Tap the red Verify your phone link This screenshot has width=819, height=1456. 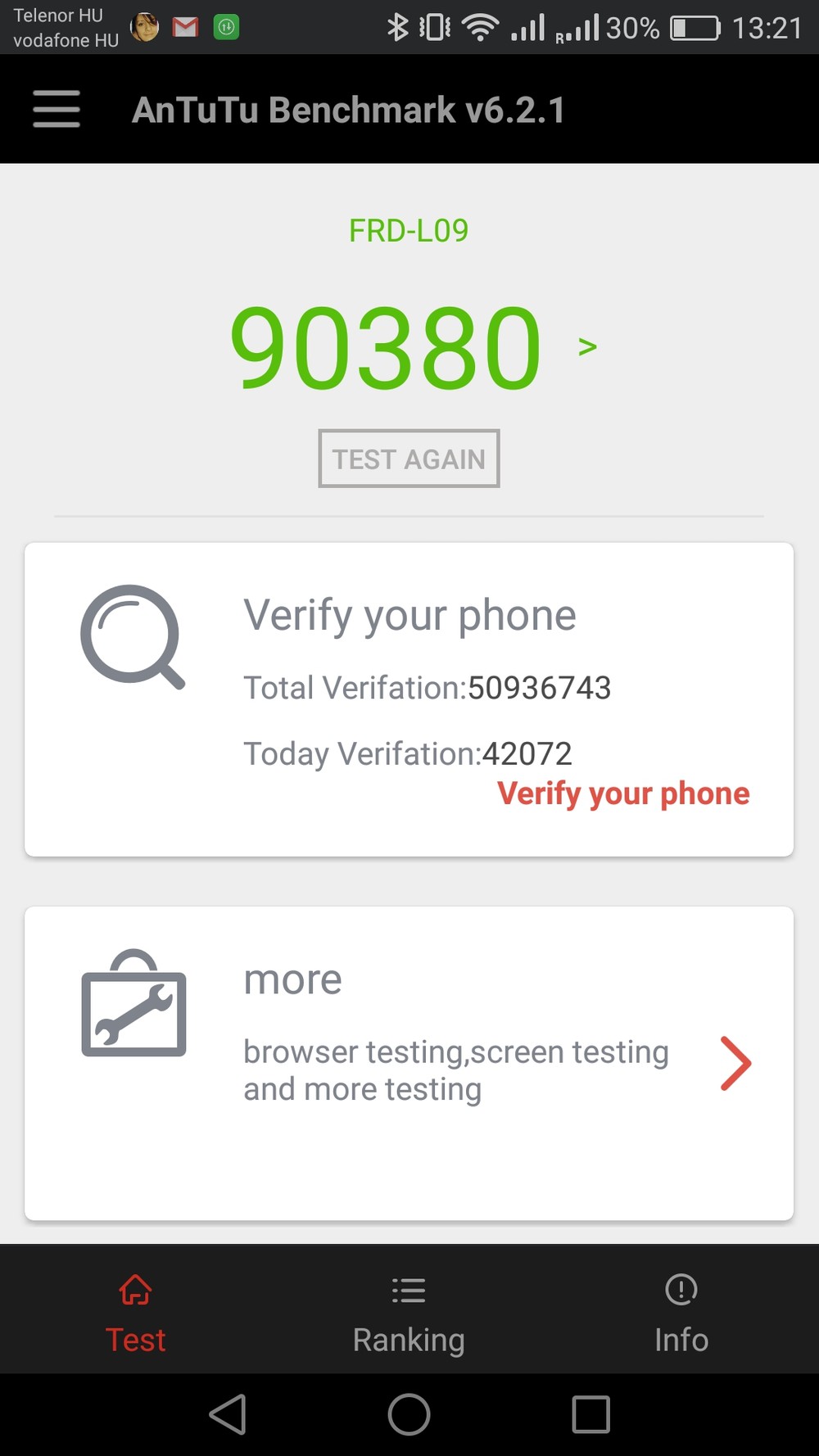623,794
